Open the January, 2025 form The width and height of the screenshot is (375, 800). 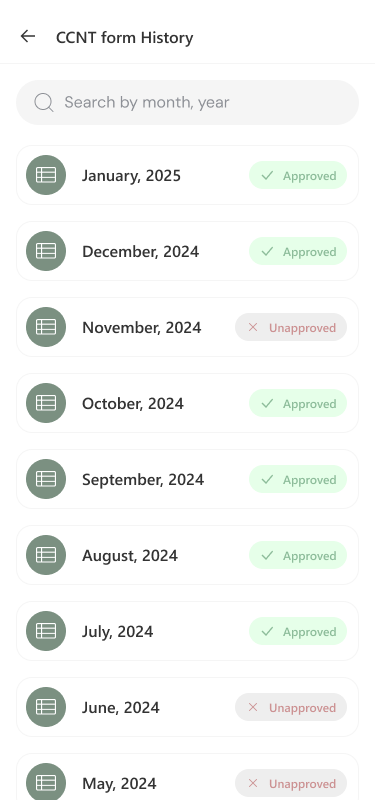click(187, 176)
